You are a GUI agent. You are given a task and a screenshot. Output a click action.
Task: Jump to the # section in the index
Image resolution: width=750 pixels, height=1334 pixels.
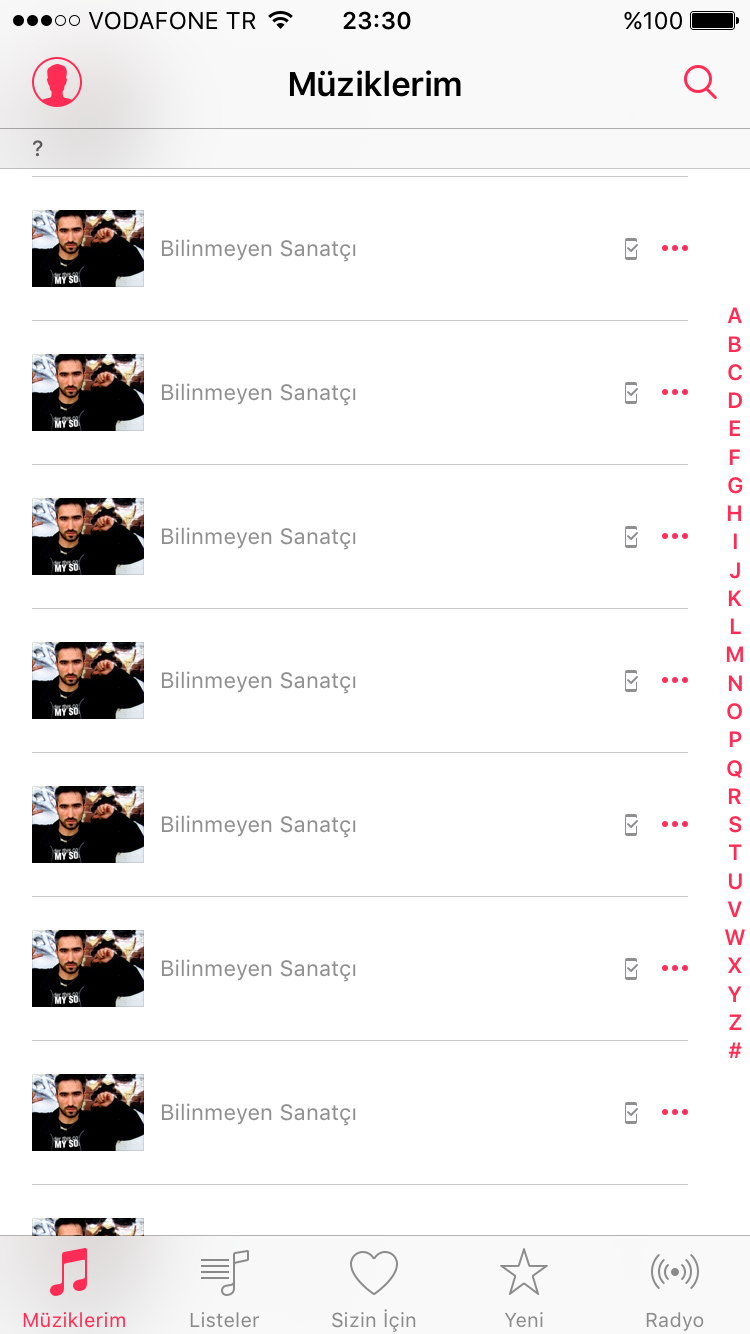[735, 1051]
